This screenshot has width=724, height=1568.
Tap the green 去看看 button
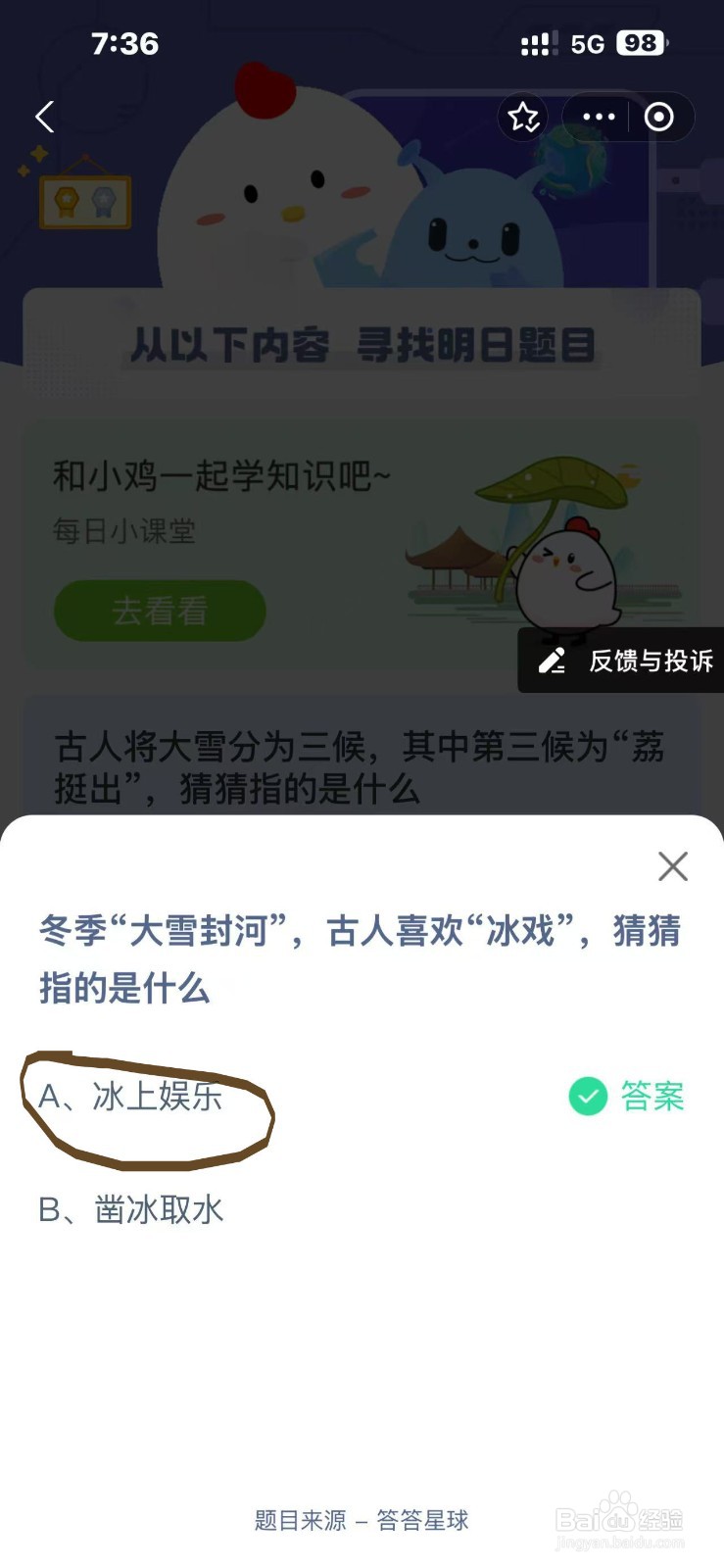click(159, 612)
